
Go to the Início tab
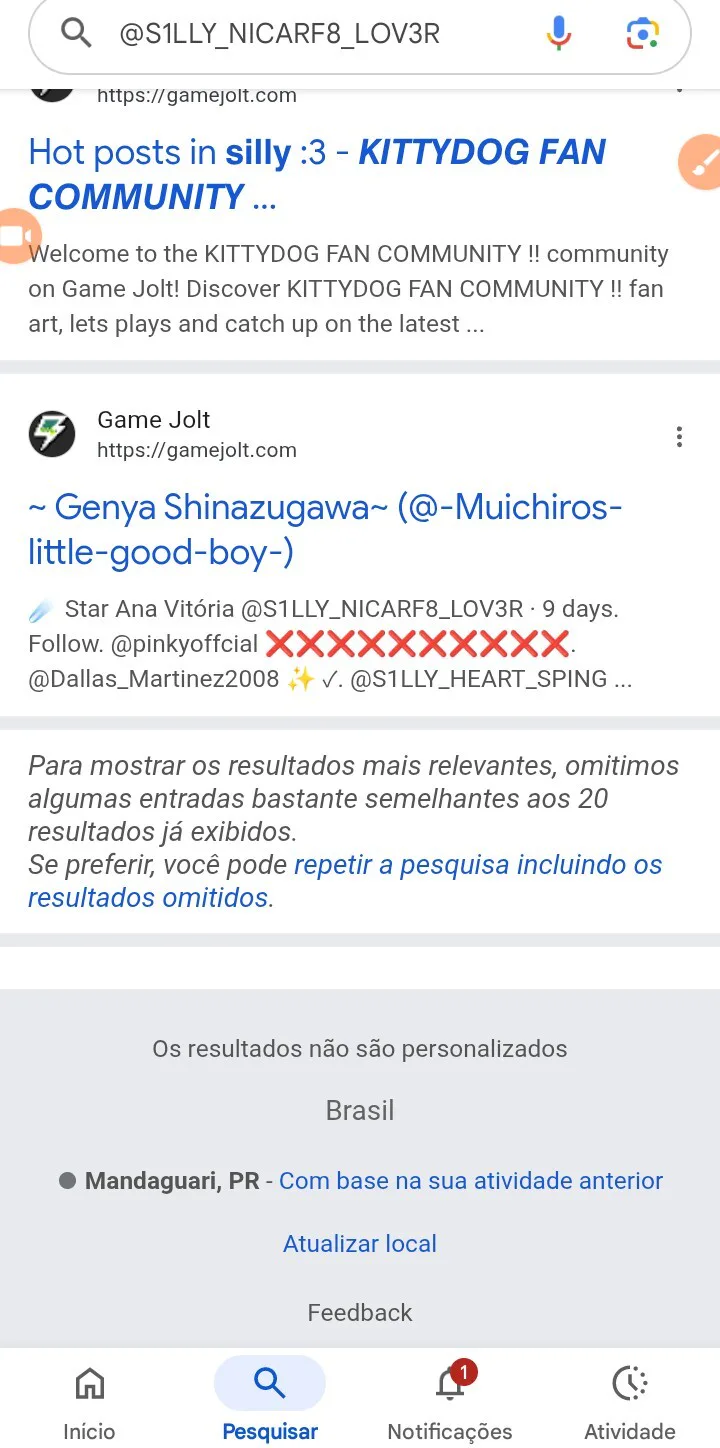[x=89, y=1402]
